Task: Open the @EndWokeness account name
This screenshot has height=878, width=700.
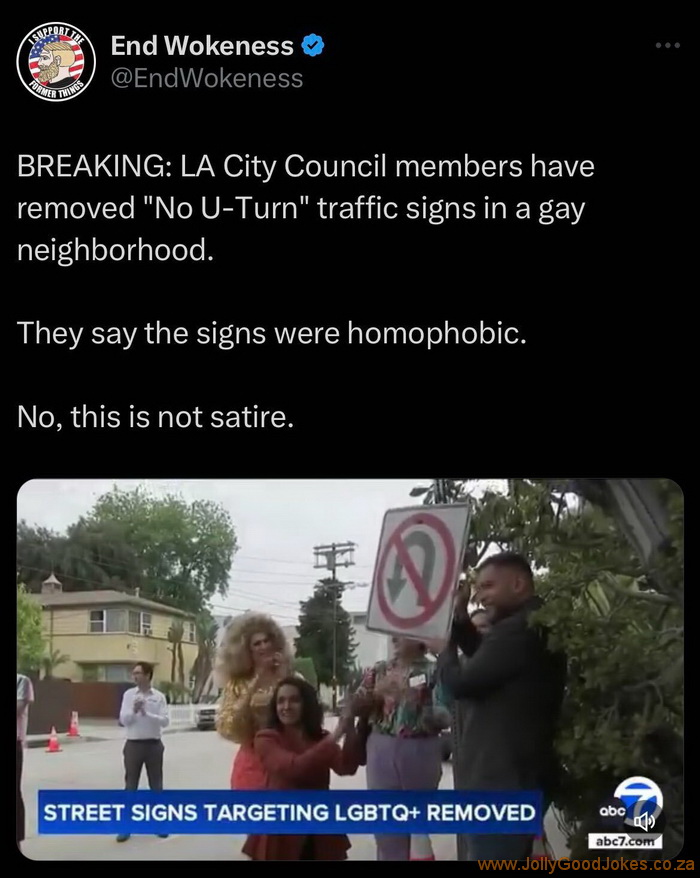Action: [205, 77]
